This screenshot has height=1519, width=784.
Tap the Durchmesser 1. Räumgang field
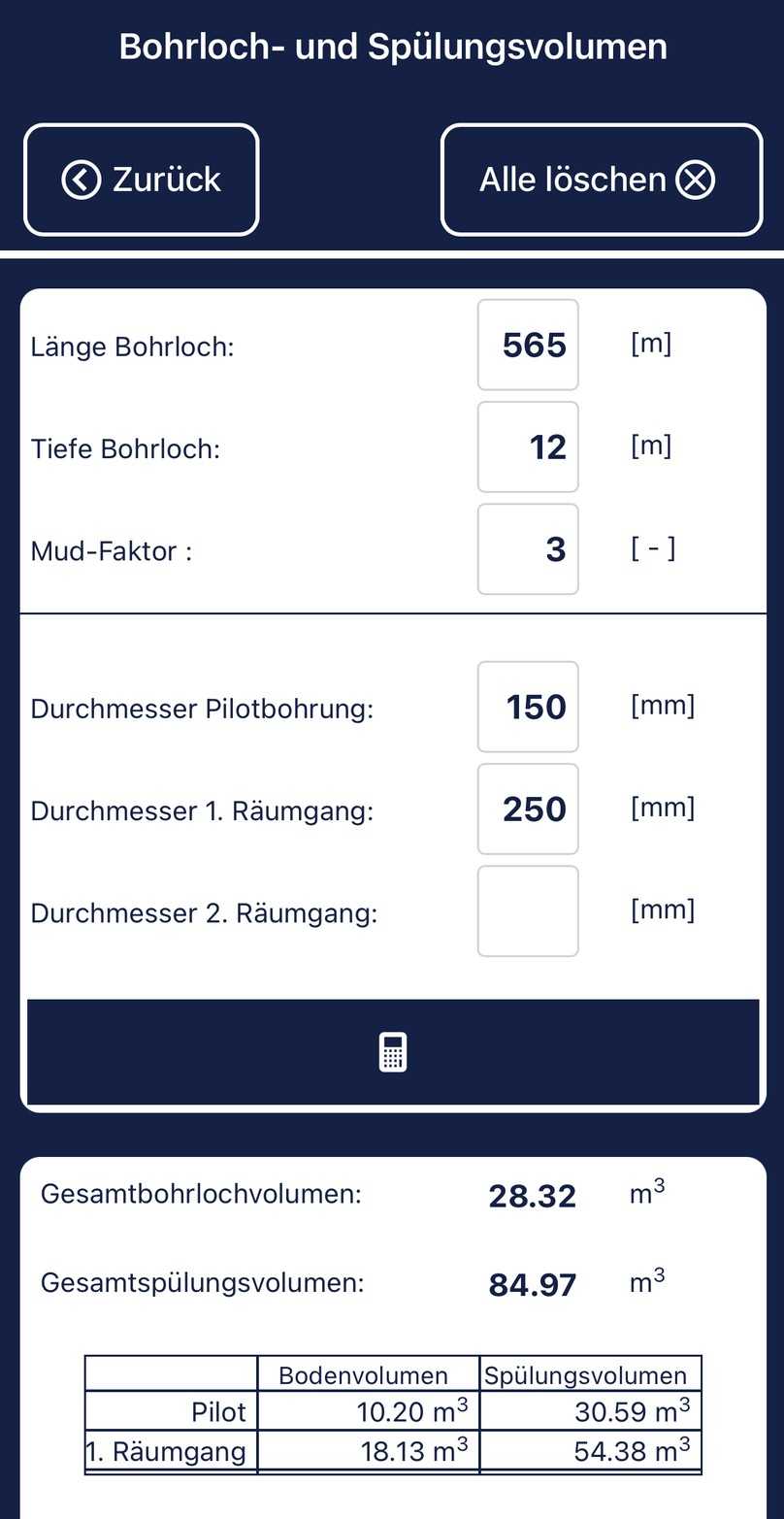point(528,809)
